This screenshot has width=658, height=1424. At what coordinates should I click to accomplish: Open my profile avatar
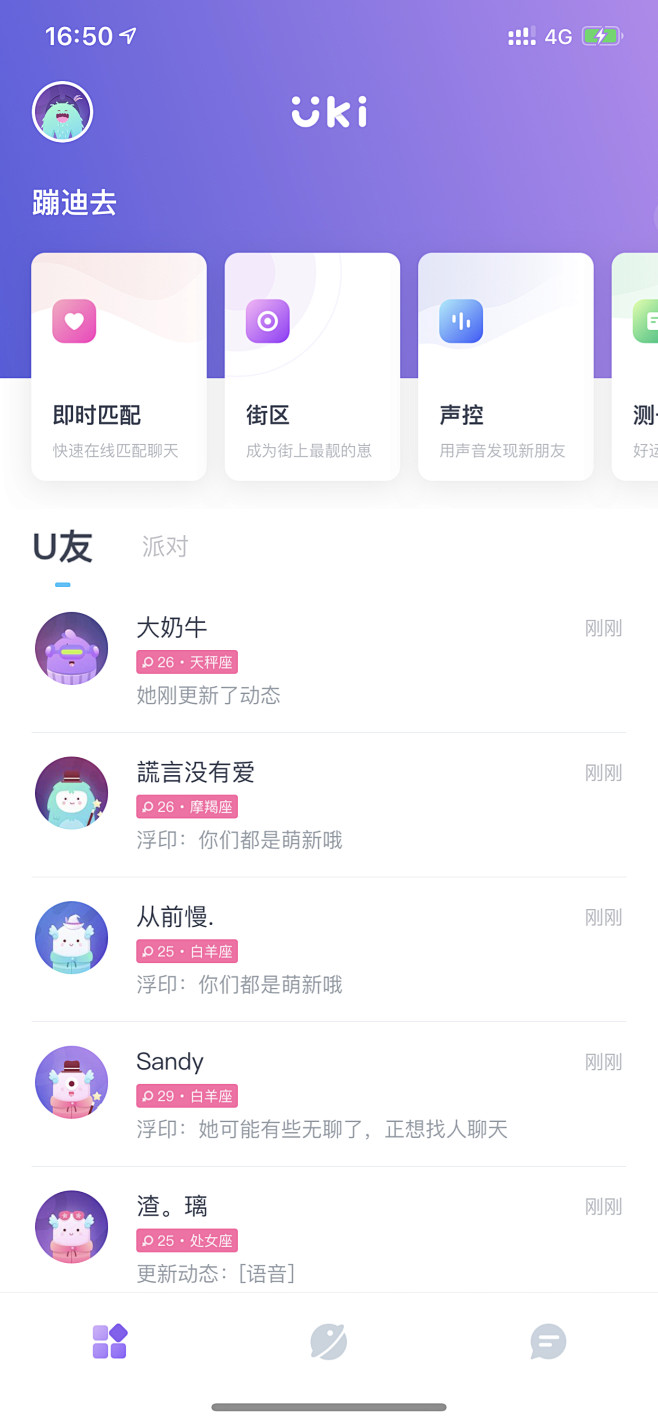point(63,112)
